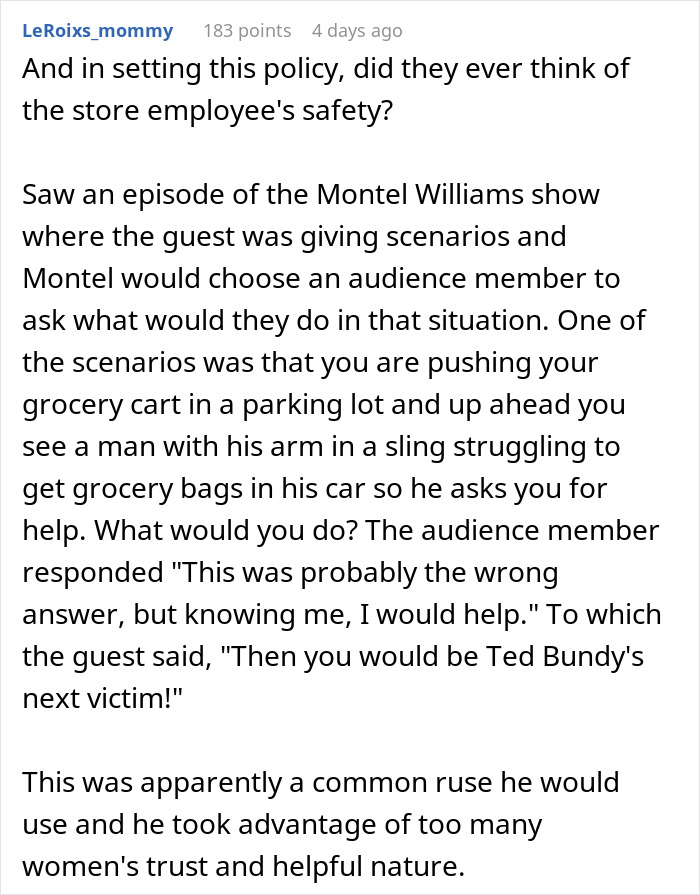Open LeRoixs_mommy's user profile

point(97,31)
